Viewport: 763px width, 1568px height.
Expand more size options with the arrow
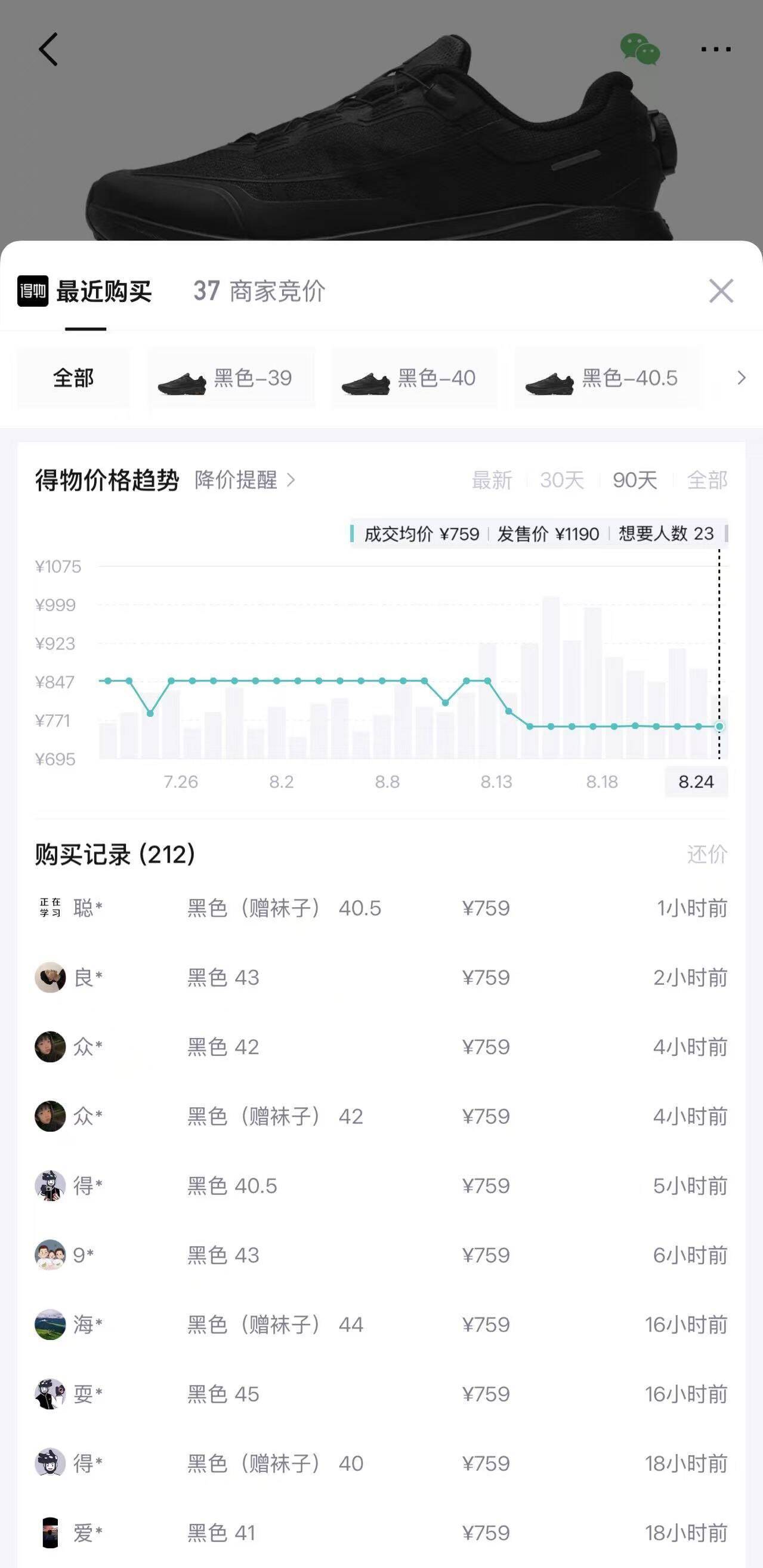click(740, 378)
